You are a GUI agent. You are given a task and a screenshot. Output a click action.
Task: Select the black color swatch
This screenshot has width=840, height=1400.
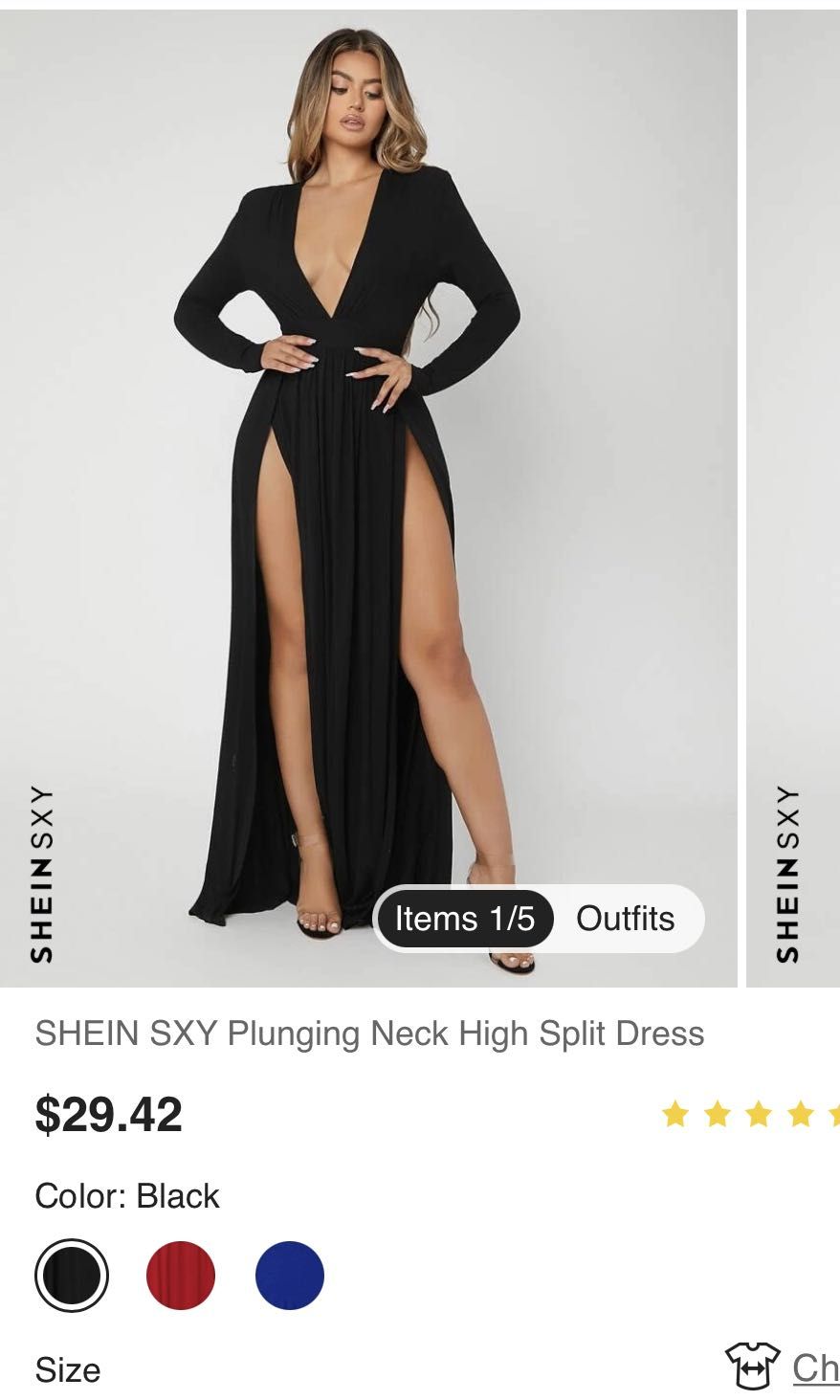pyautogui.click(x=72, y=1276)
